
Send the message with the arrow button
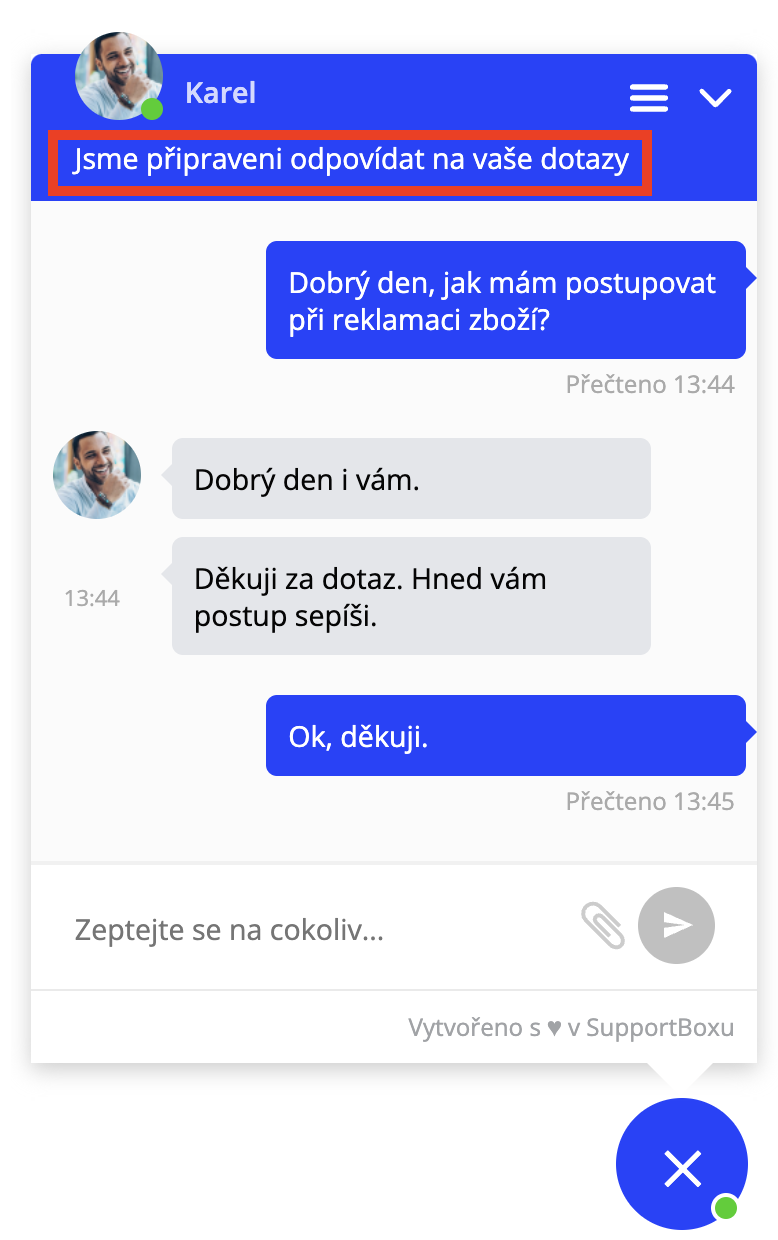(676, 925)
